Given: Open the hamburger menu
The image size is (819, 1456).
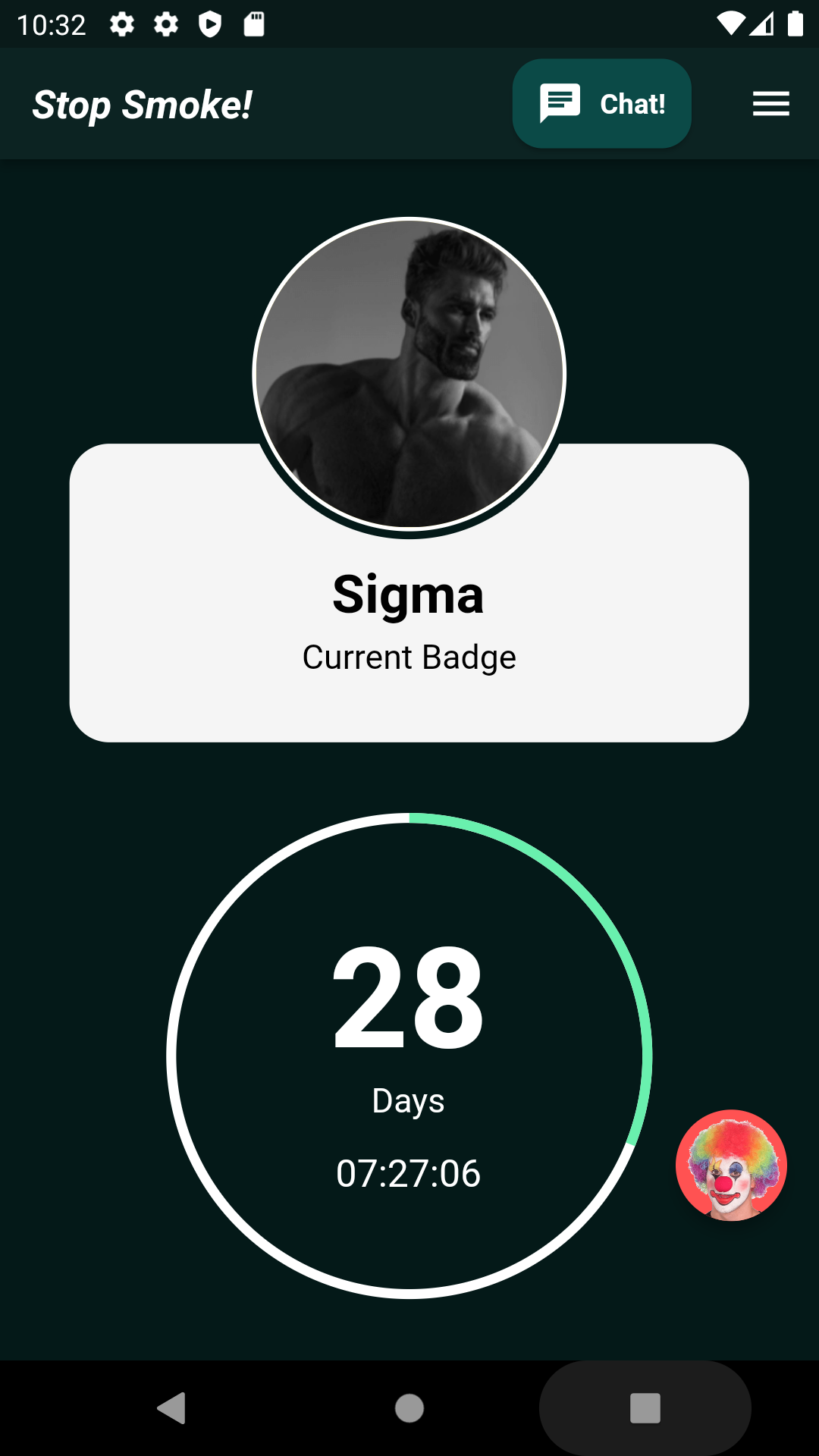Looking at the screenshot, I should 770,104.
